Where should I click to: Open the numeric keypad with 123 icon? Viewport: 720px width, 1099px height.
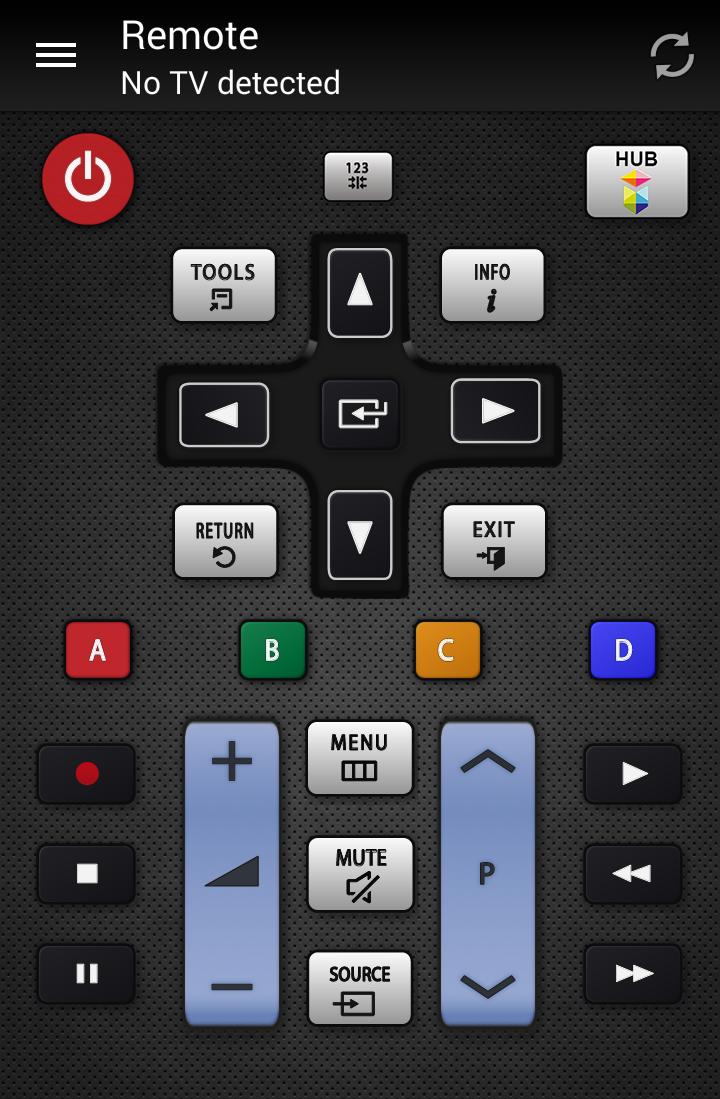[x=358, y=176]
